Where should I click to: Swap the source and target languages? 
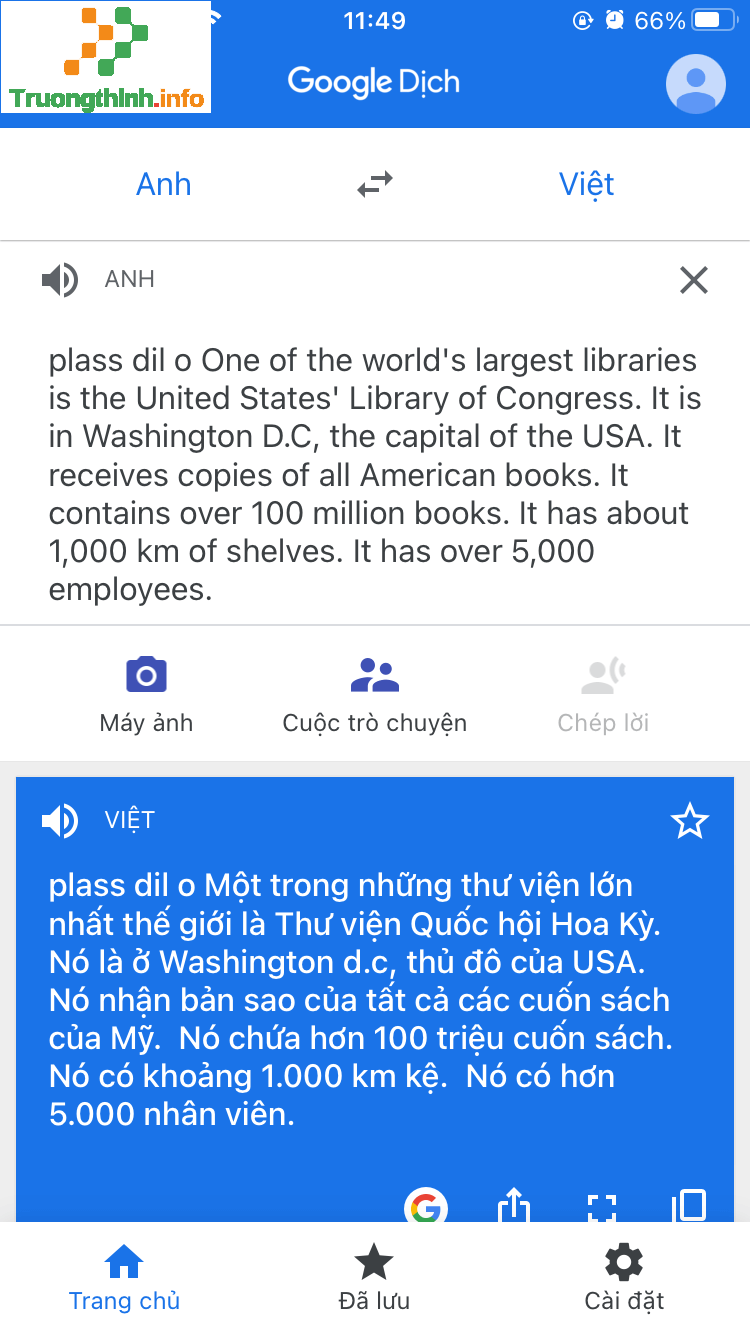click(x=375, y=185)
